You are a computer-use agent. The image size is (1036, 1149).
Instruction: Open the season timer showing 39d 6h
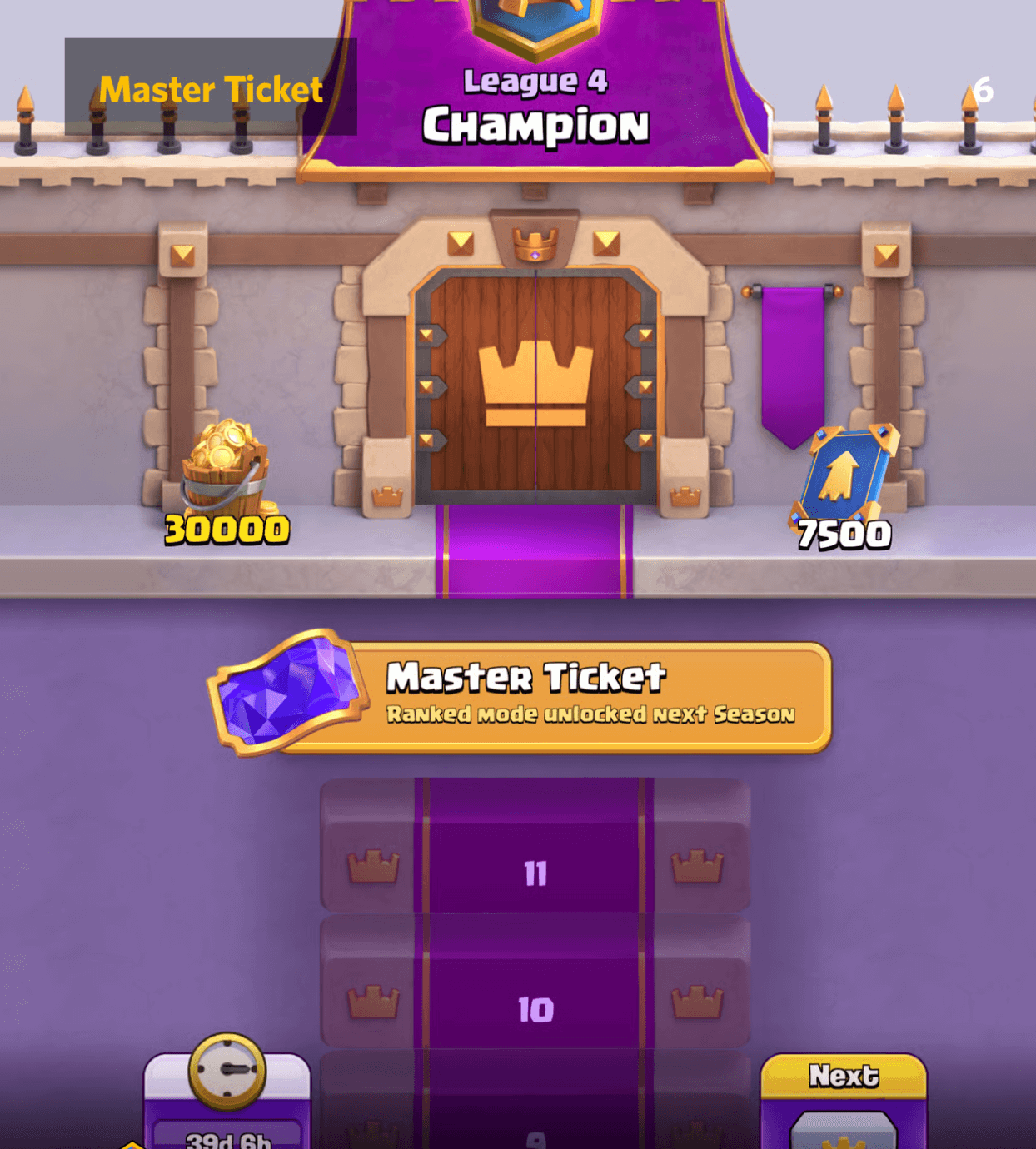pos(227,1099)
